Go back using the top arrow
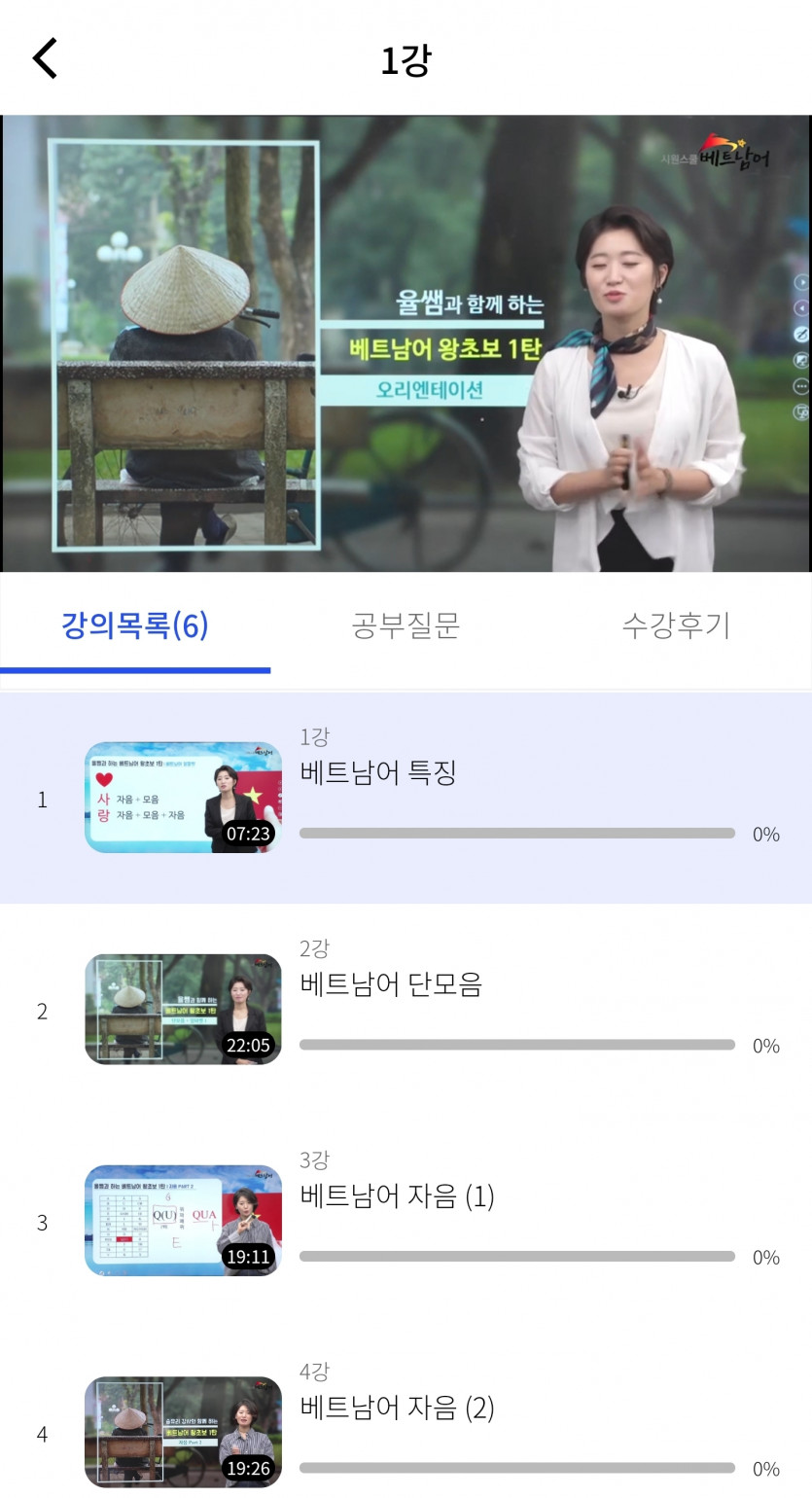 coord(46,58)
